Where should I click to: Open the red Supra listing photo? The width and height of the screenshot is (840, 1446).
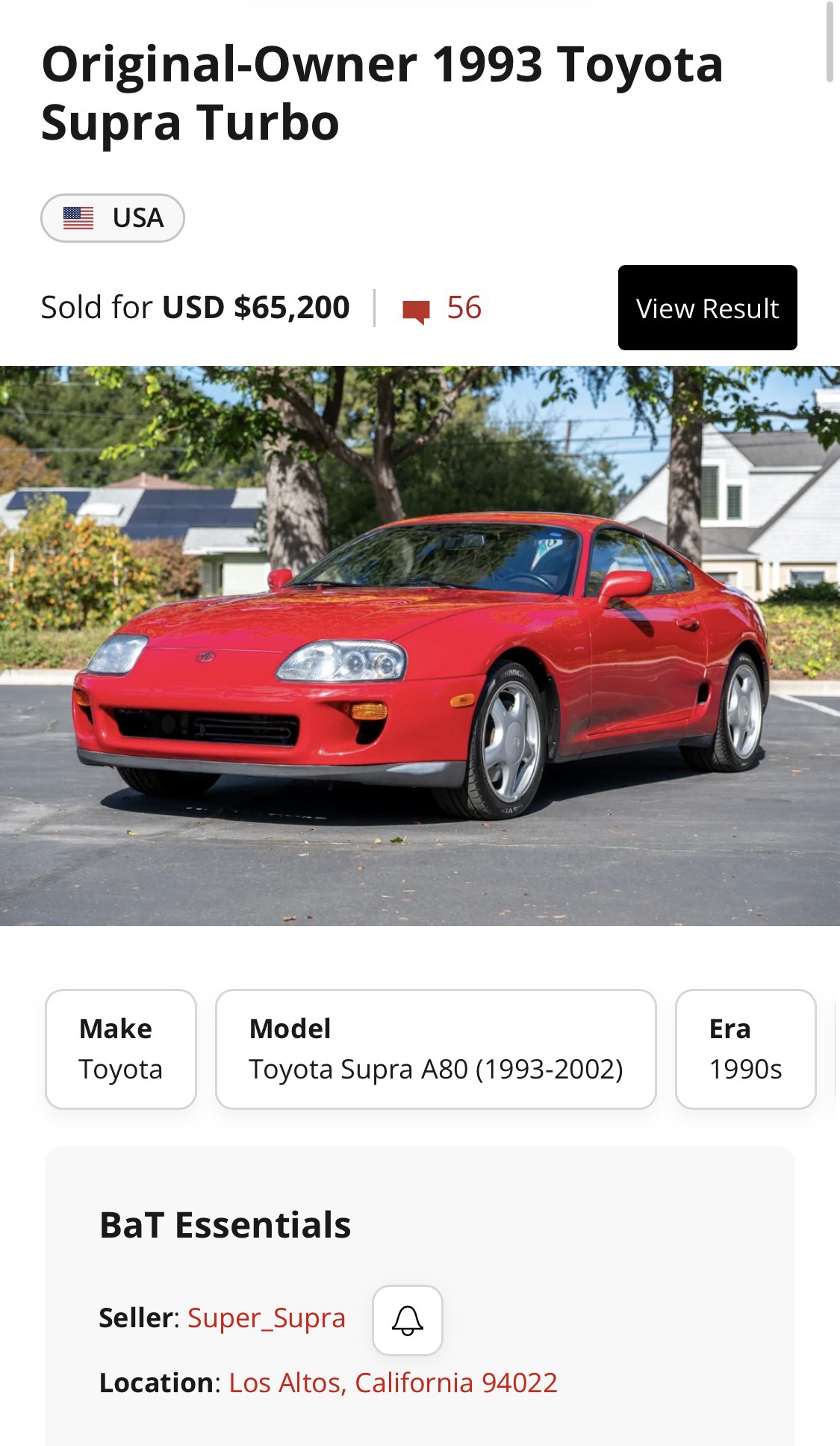[x=420, y=645]
